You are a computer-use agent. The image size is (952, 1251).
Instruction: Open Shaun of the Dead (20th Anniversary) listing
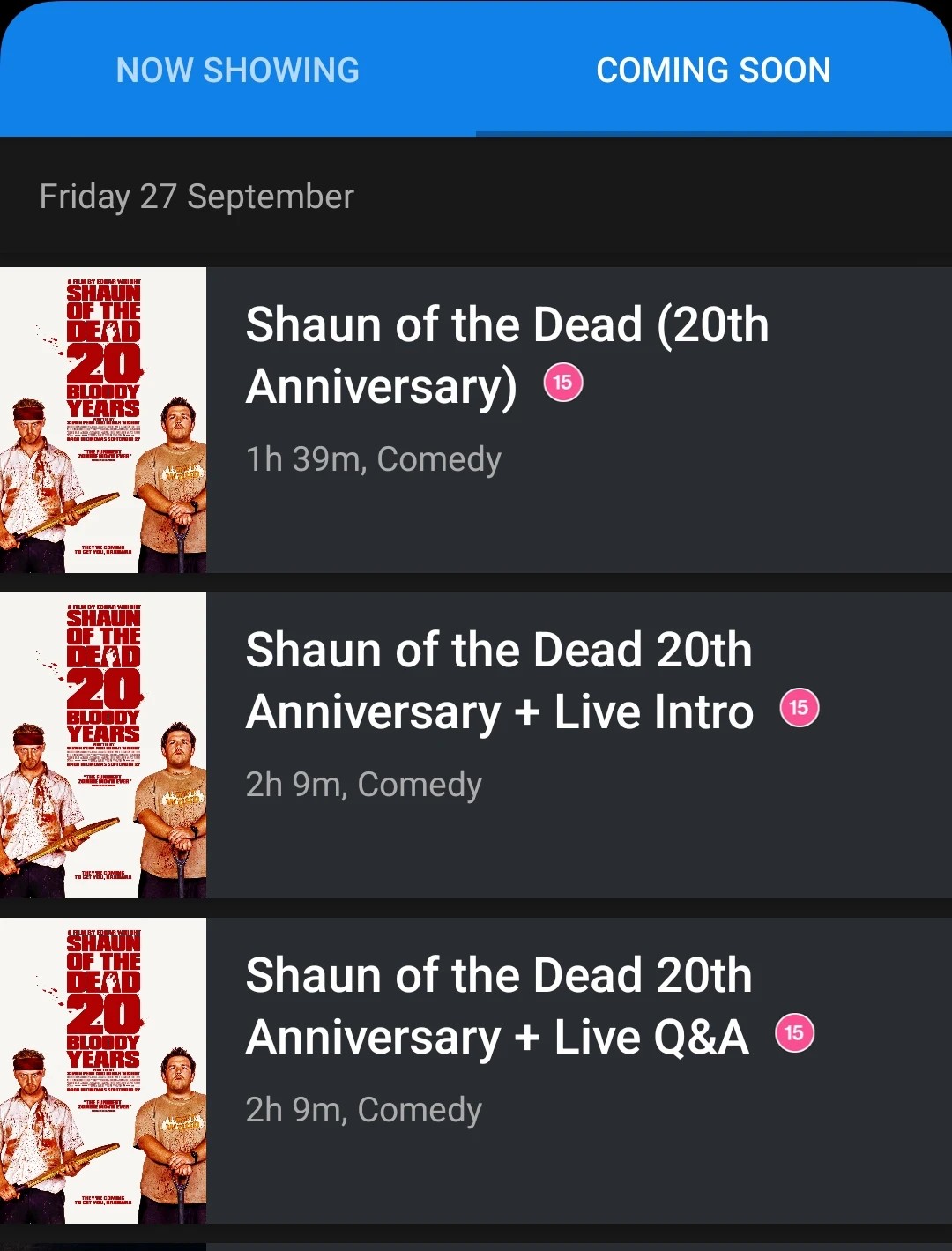pyautogui.click(x=507, y=356)
